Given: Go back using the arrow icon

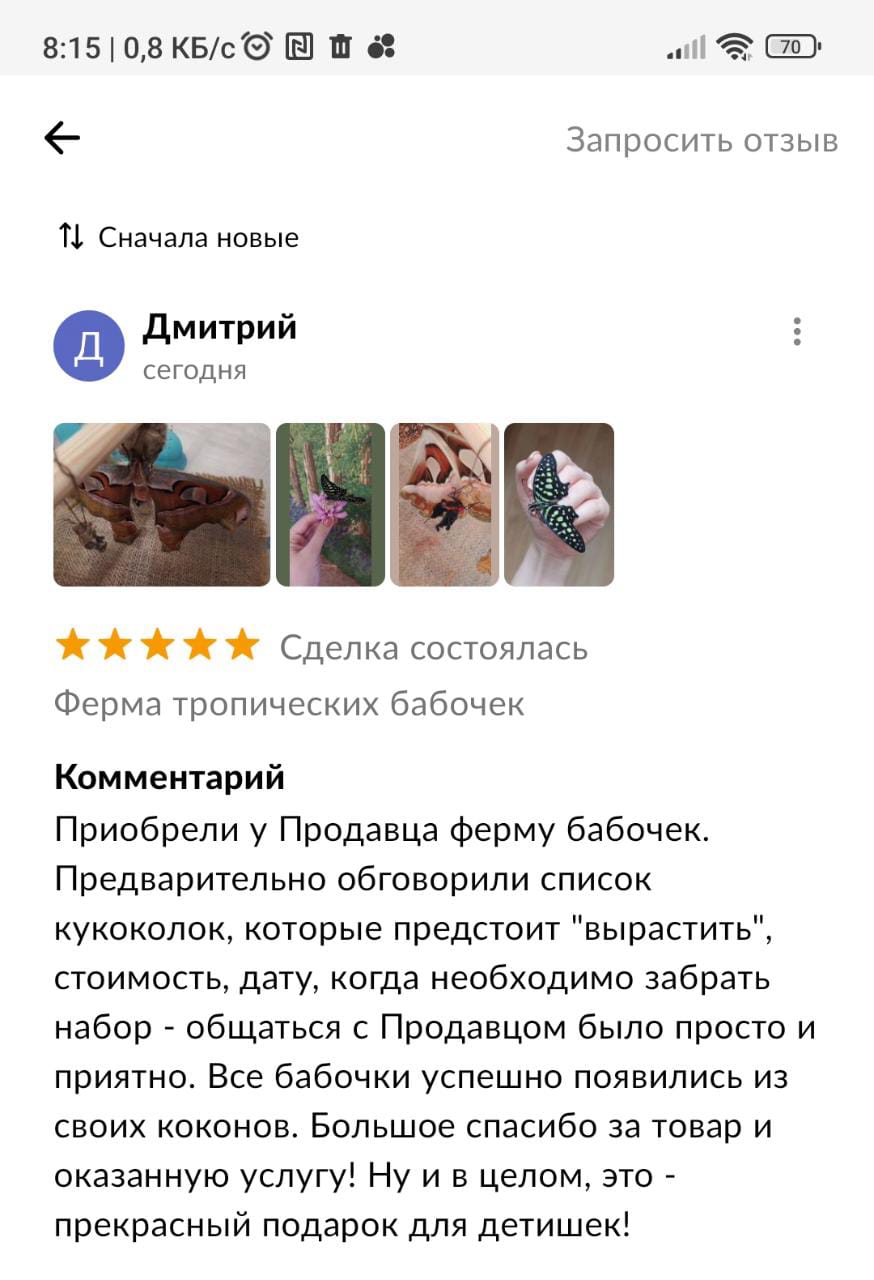Looking at the screenshot, I should pyautogui.click(x=62, y=139).
